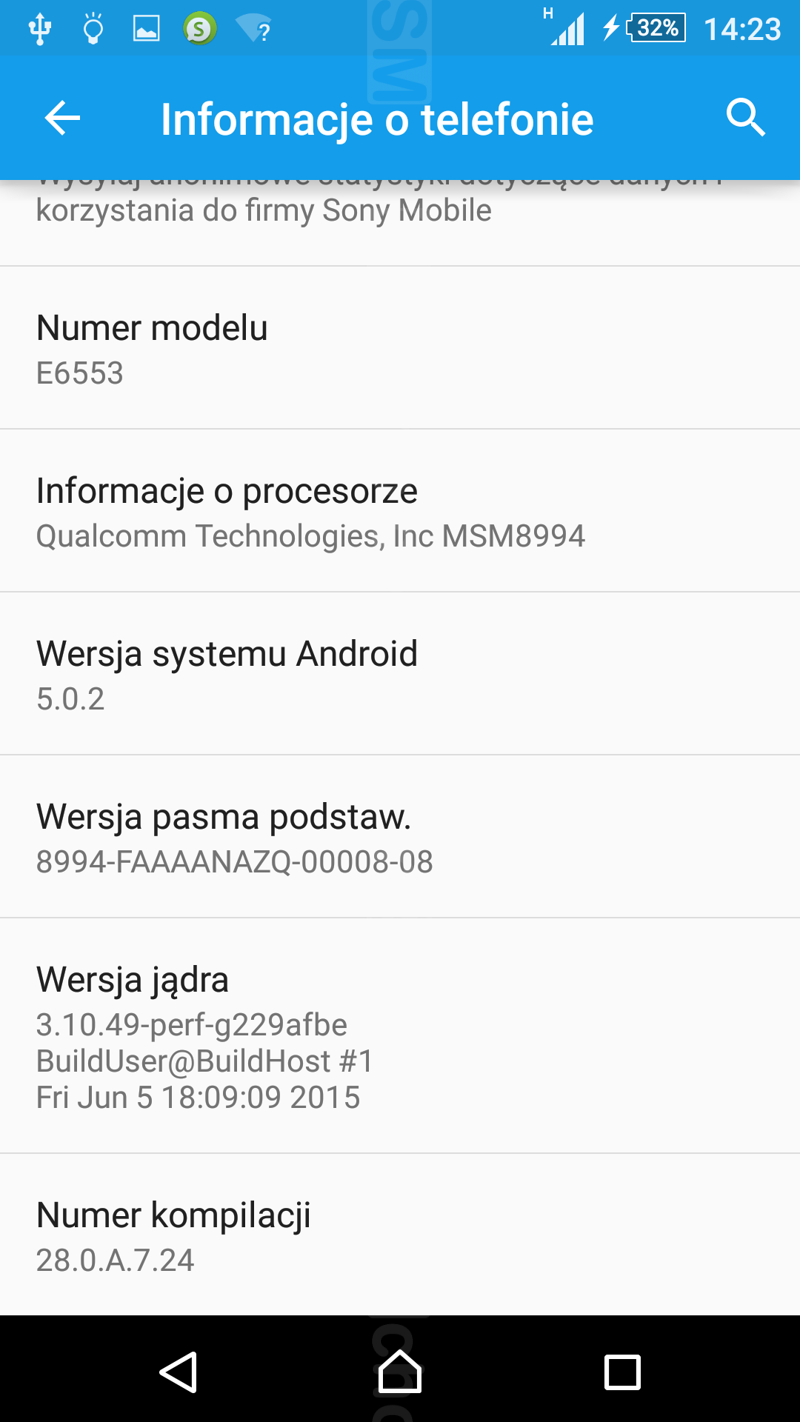Open search in phone information settings

(x=745, y=118)
